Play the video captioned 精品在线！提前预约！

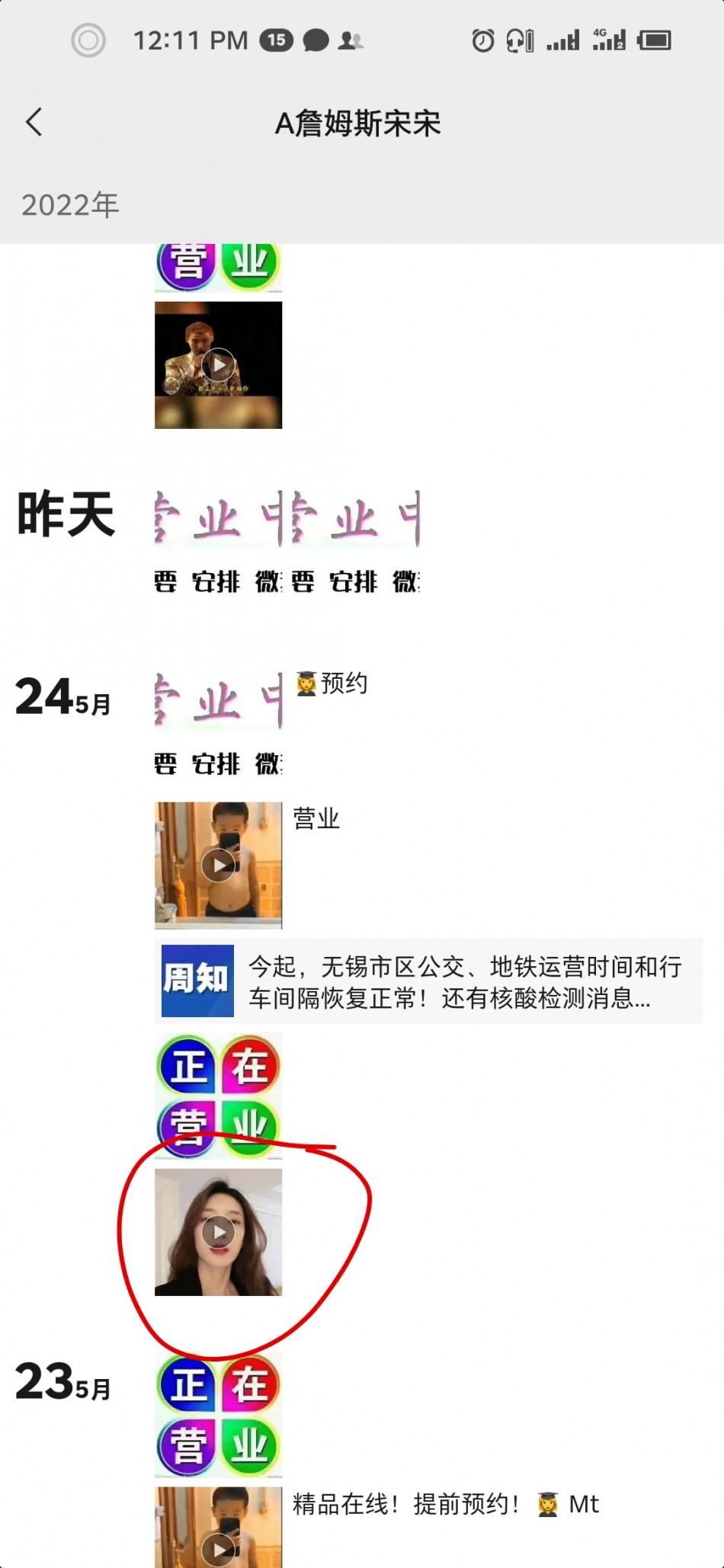coord(219,1529)
